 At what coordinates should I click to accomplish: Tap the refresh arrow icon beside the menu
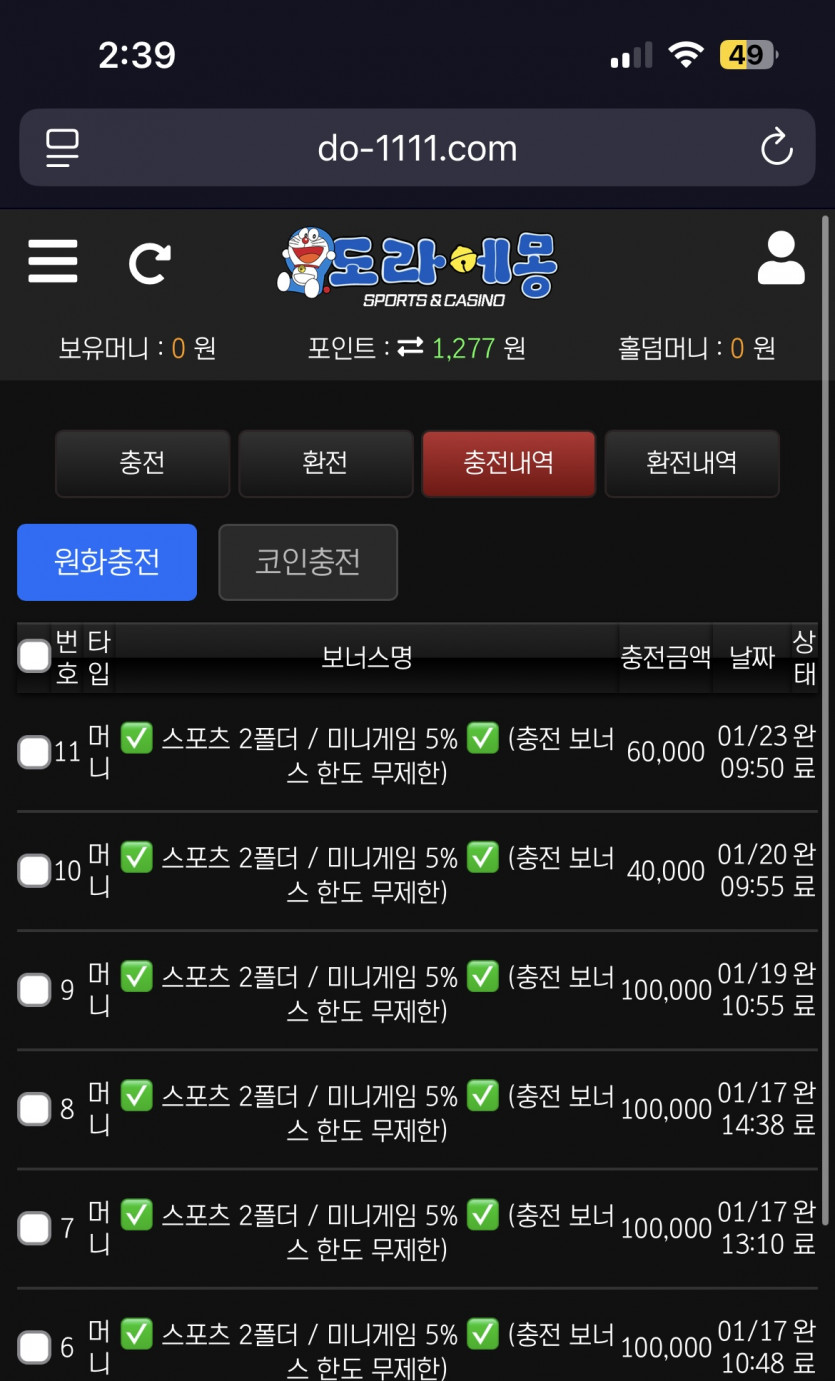point(150,263)
